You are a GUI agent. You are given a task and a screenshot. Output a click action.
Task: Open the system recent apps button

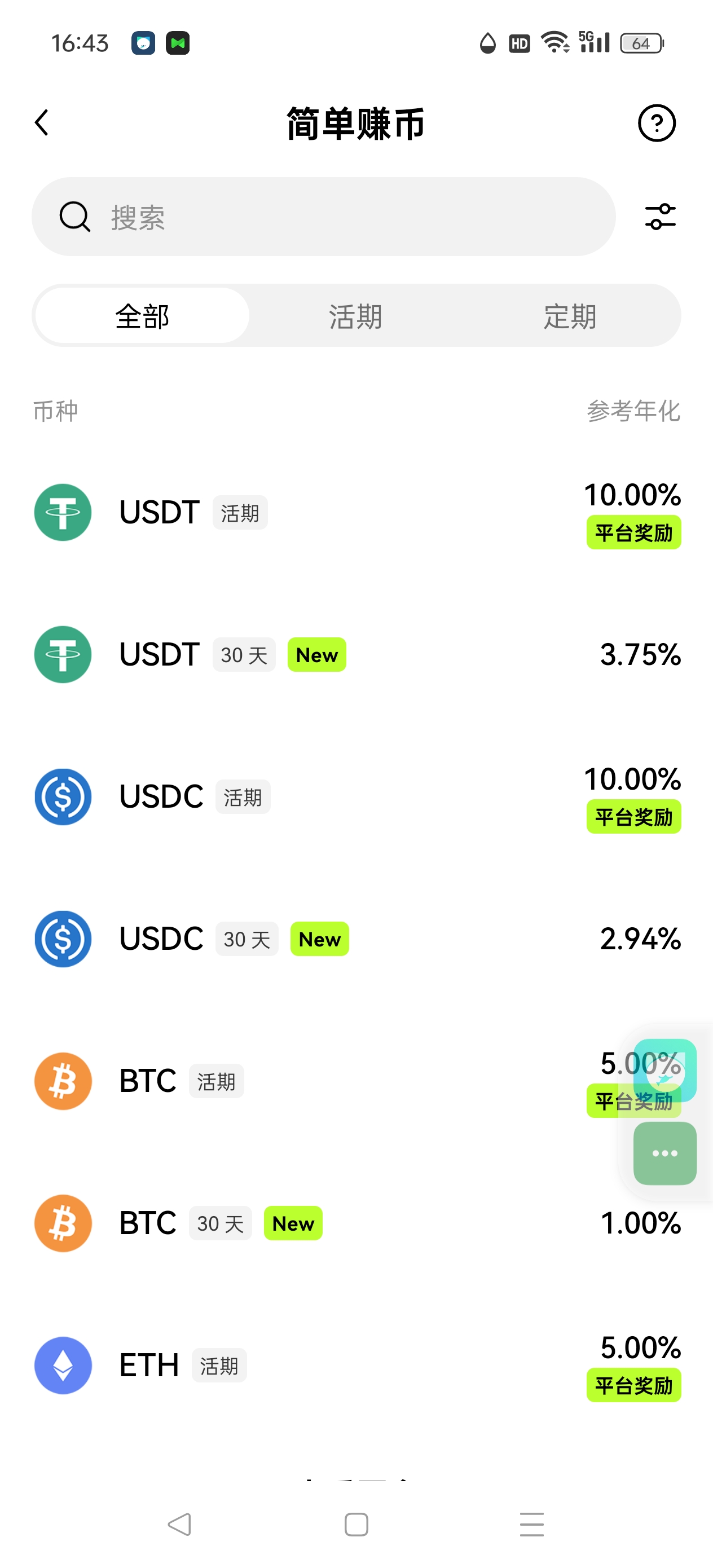pyautogui.click(x=531, y=1524)
